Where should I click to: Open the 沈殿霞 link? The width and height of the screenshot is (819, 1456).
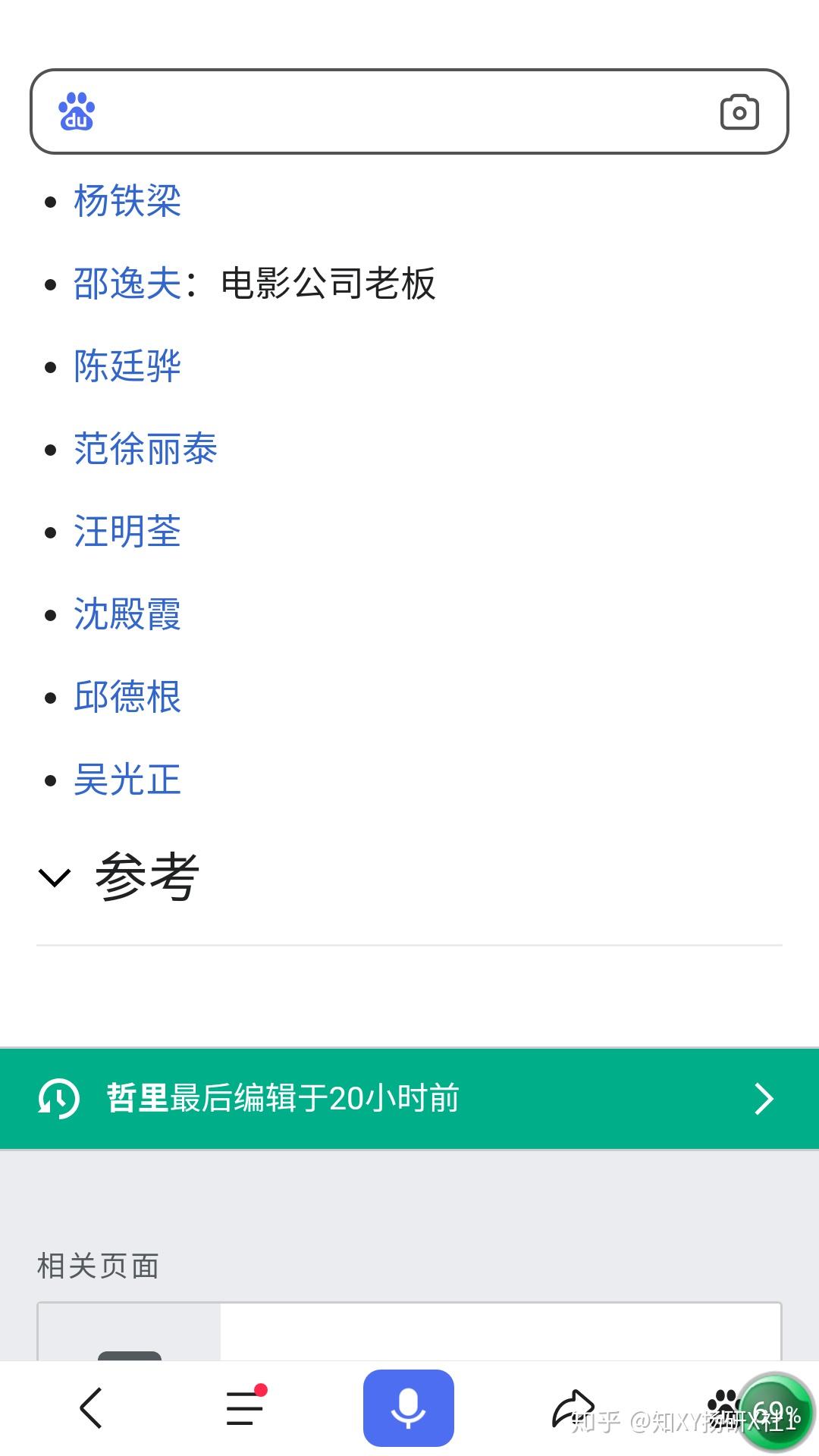pos(127,614)
